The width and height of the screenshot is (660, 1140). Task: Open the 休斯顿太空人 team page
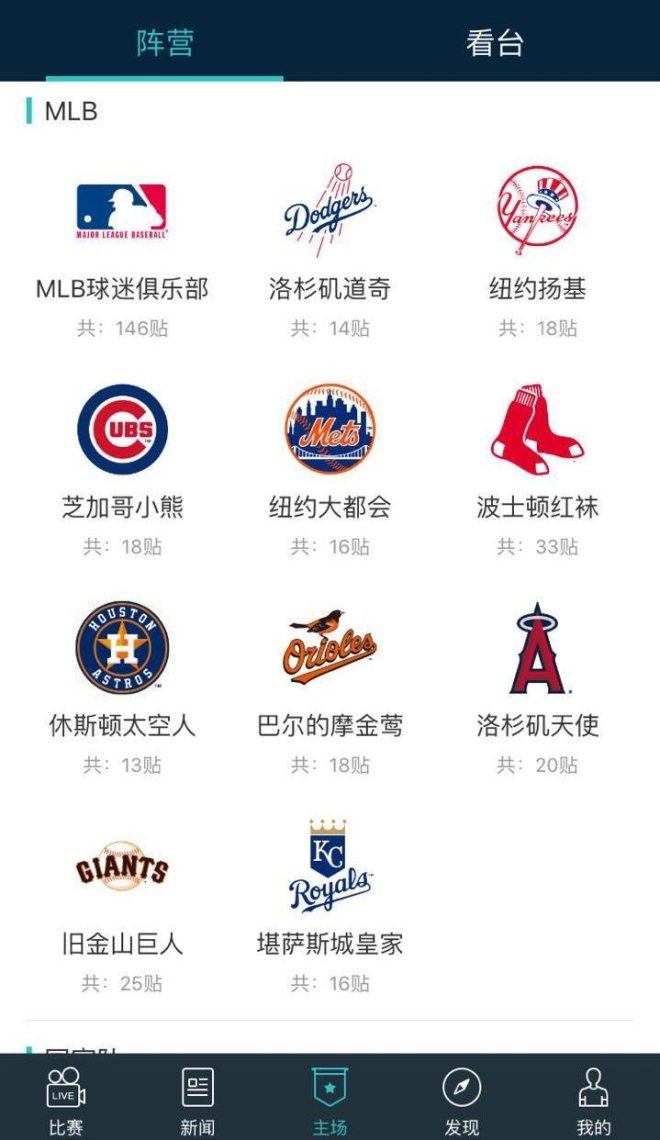pyautogui.click(x=122, y=688)
